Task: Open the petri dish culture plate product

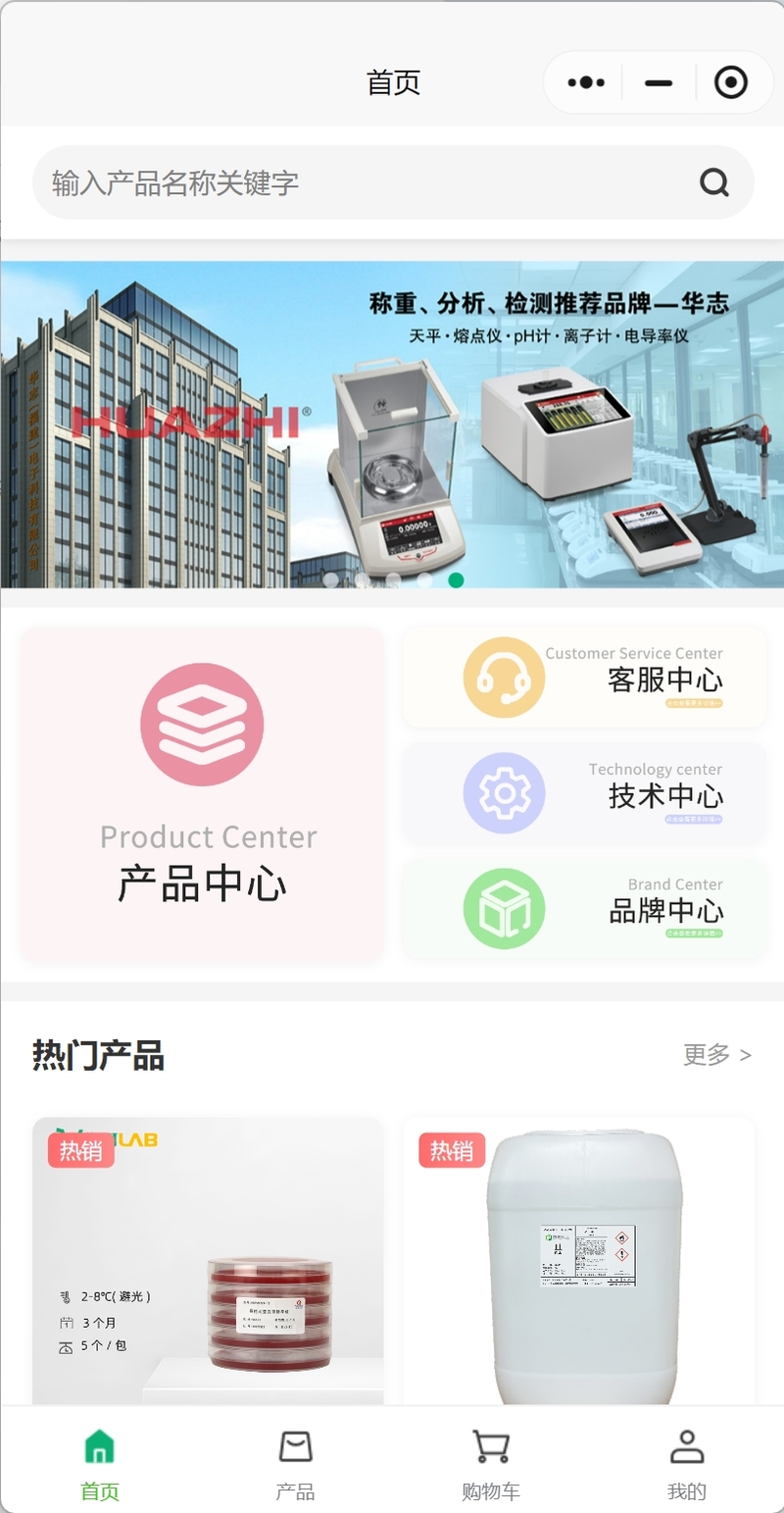Action: pos(208,1265)
